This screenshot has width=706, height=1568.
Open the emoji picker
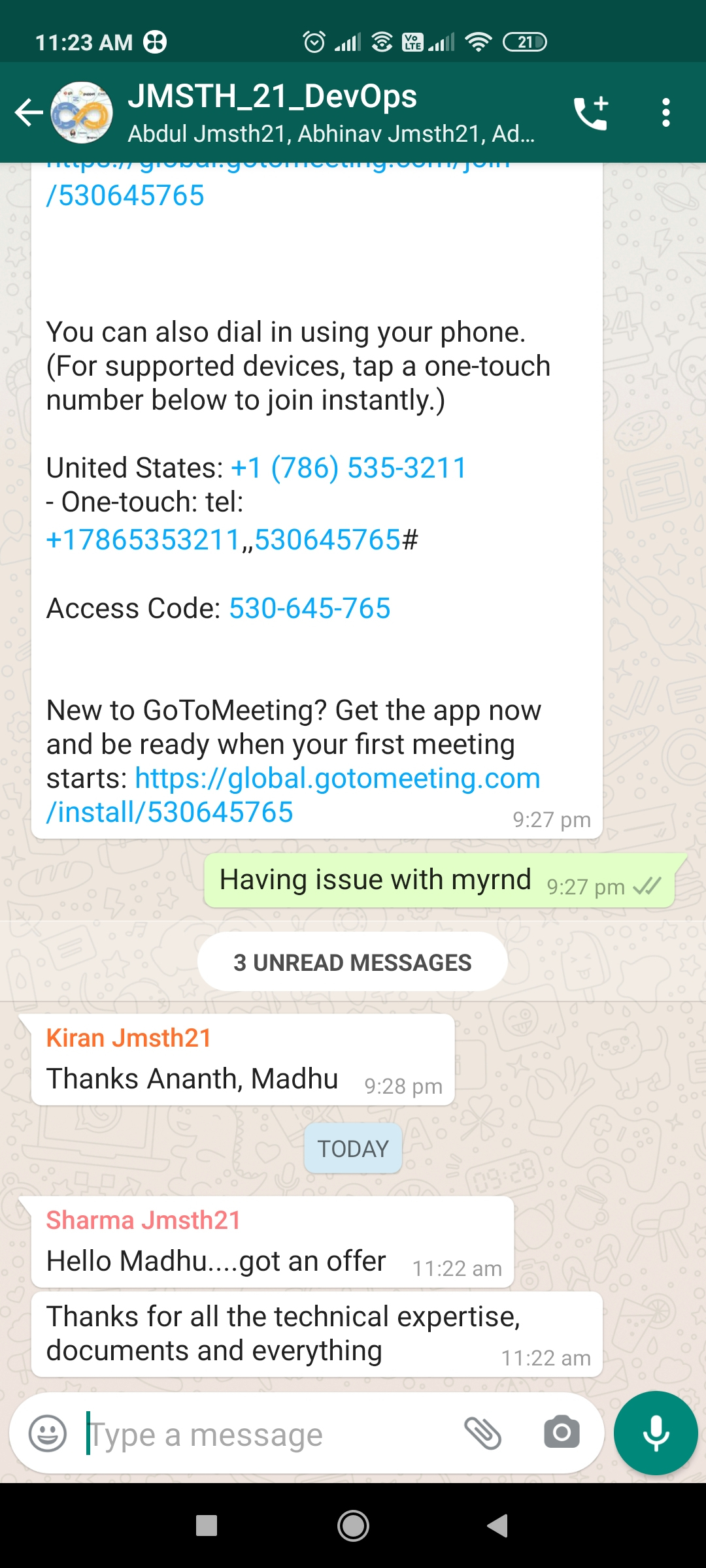pos(48,1433)
